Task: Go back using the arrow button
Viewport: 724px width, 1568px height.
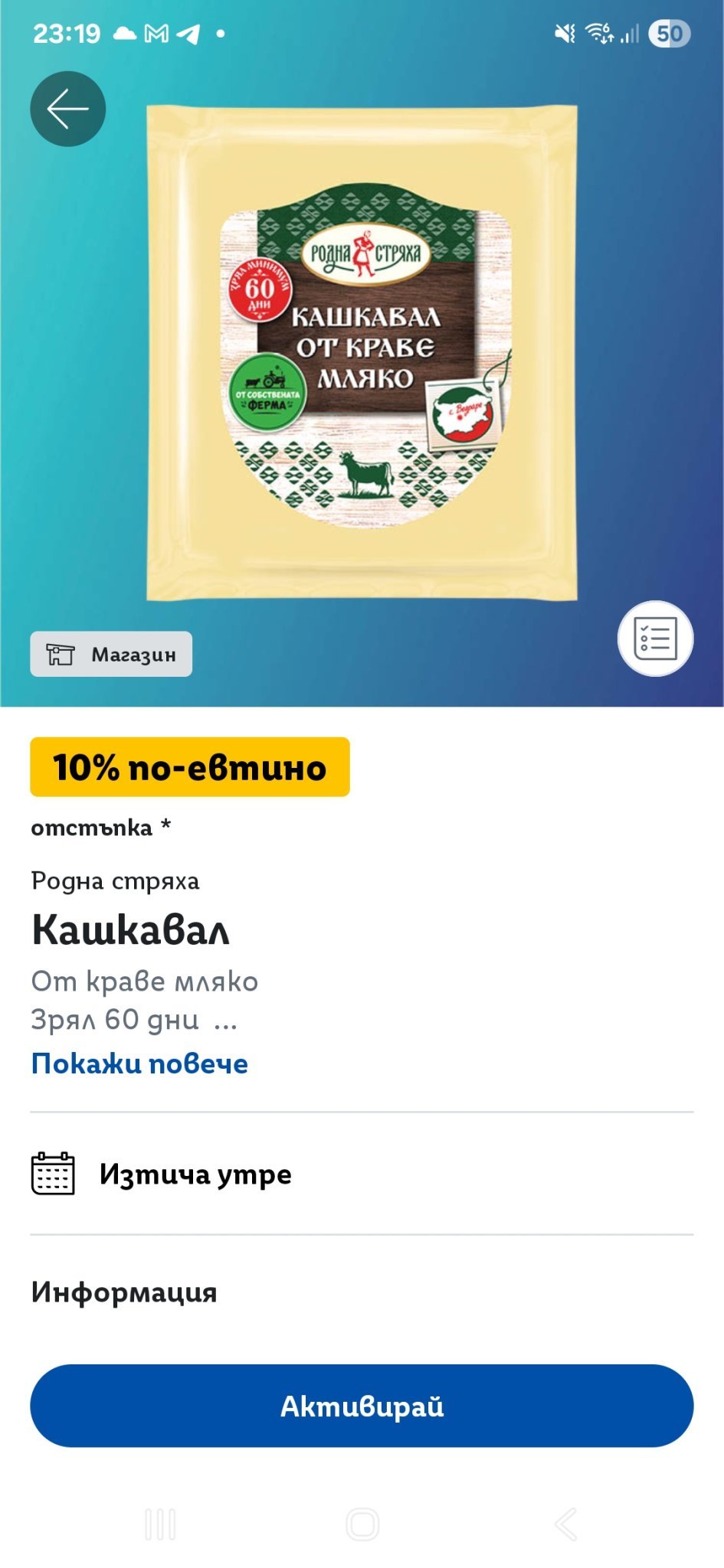Action: click(67, 109)
